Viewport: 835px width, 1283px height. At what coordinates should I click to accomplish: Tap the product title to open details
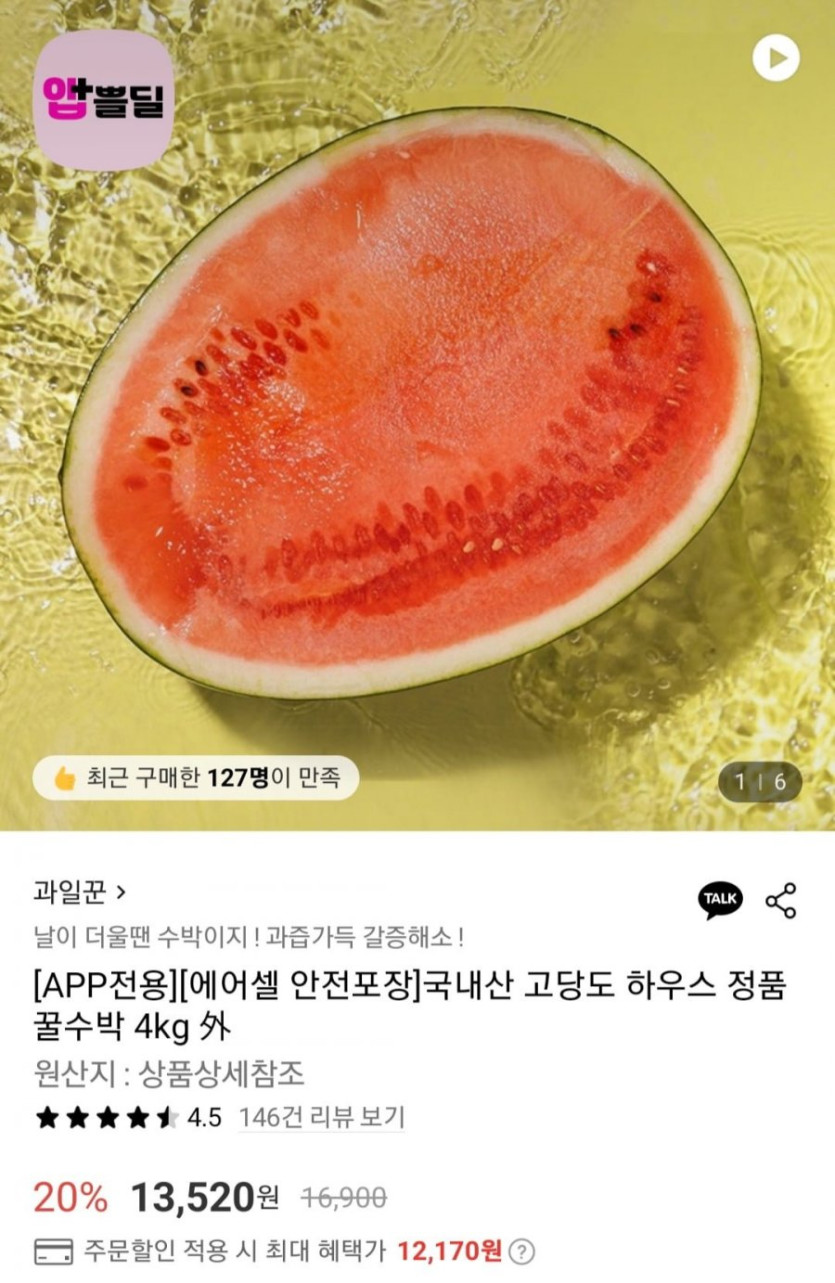pos(400,1005)
